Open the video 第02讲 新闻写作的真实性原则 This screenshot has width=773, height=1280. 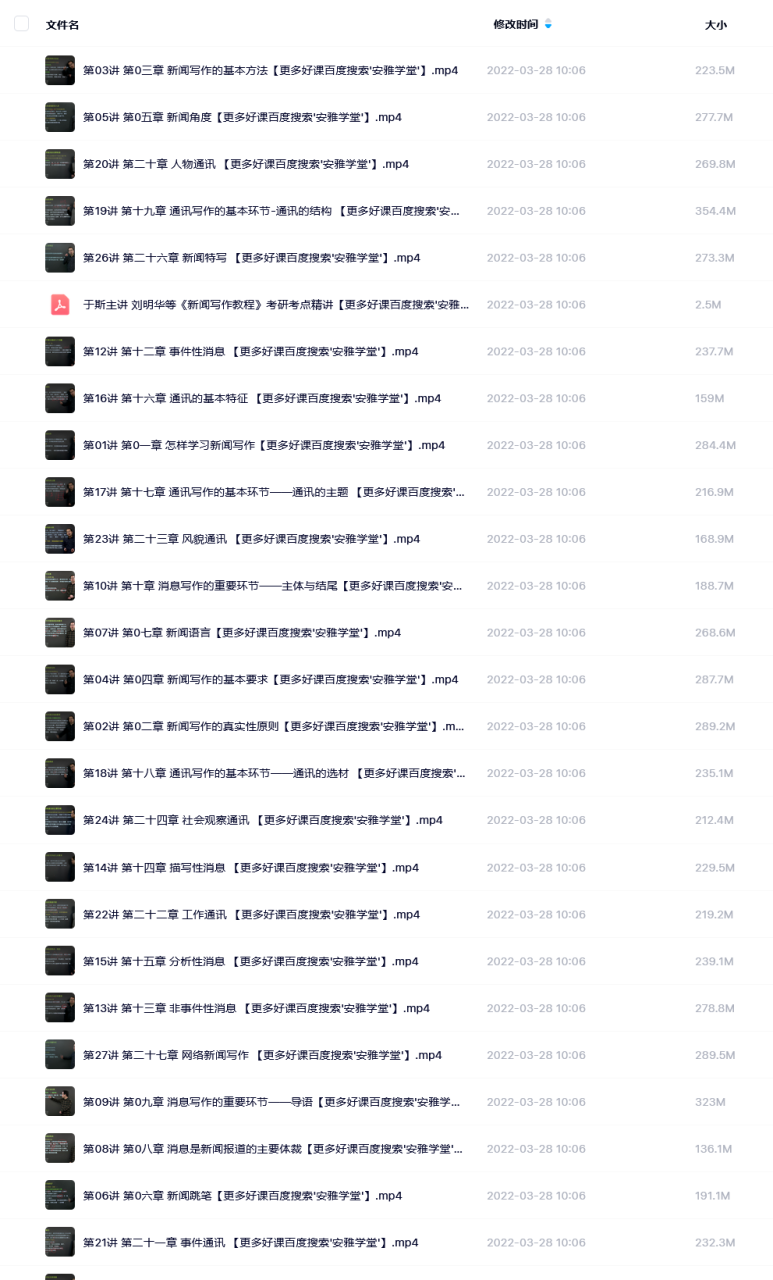pyautogui.click(x=273, y=727)
